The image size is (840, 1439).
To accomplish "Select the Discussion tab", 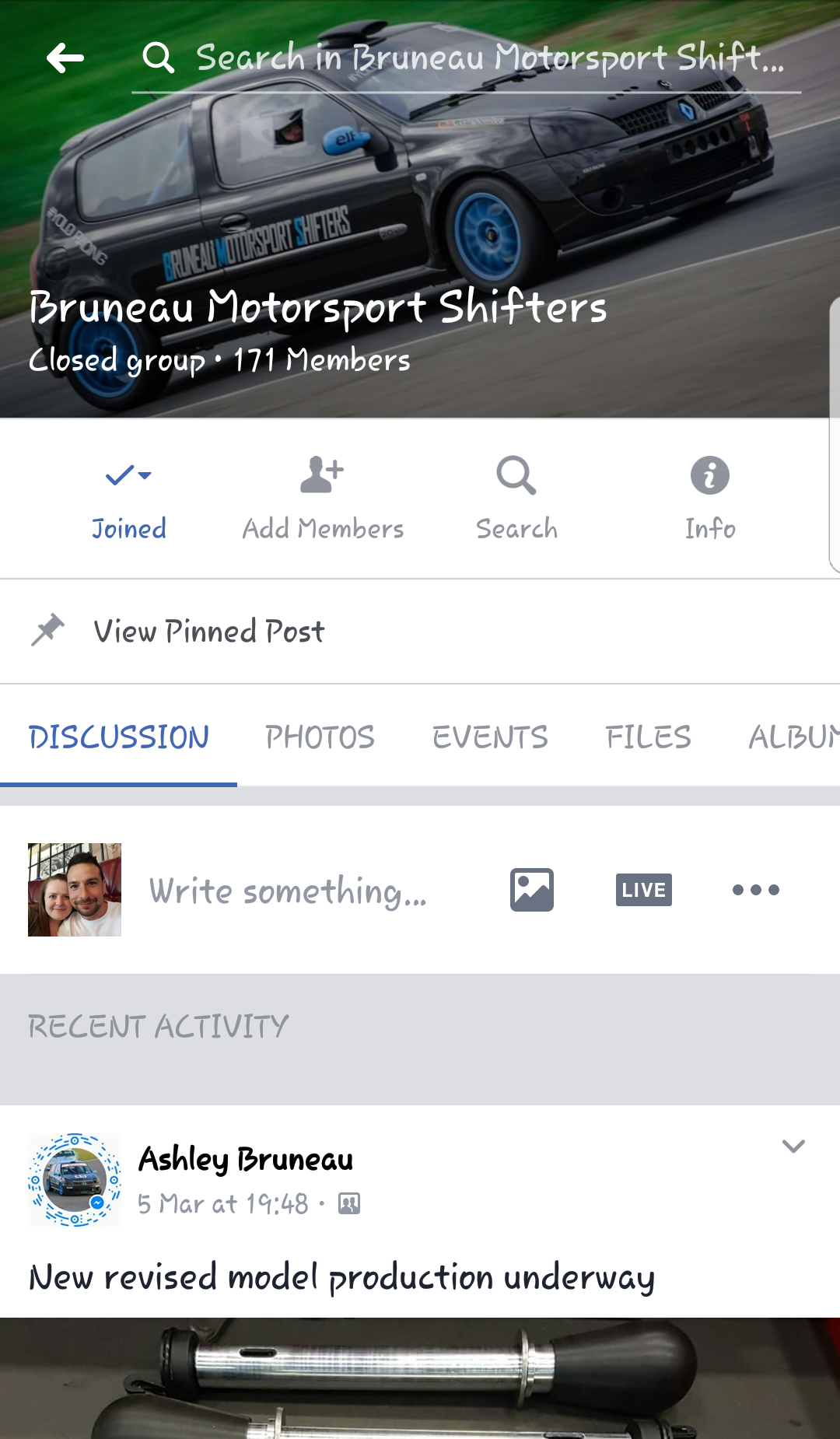I will [x=119, y=737].
